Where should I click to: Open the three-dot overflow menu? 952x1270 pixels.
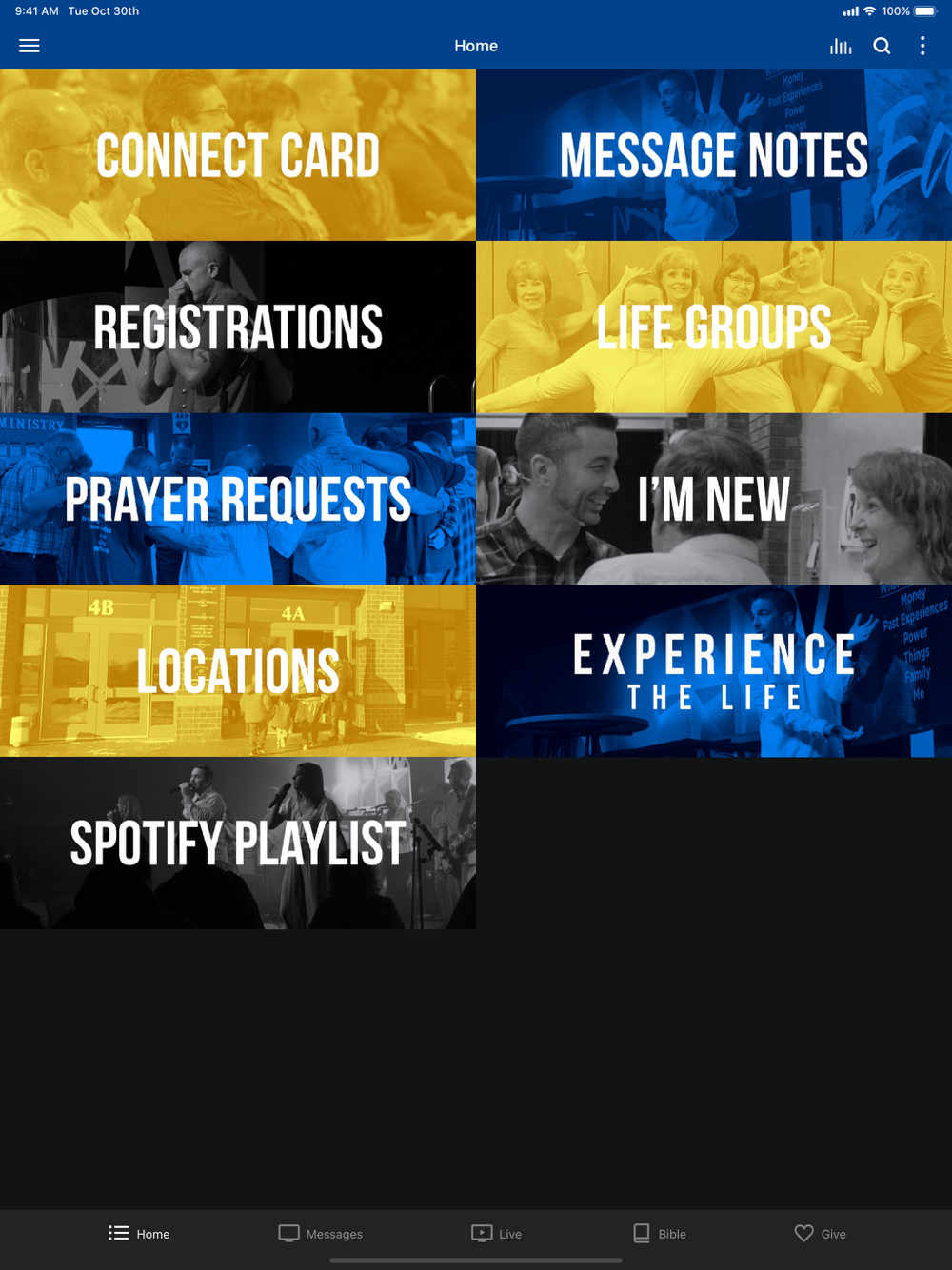(922, 46)
